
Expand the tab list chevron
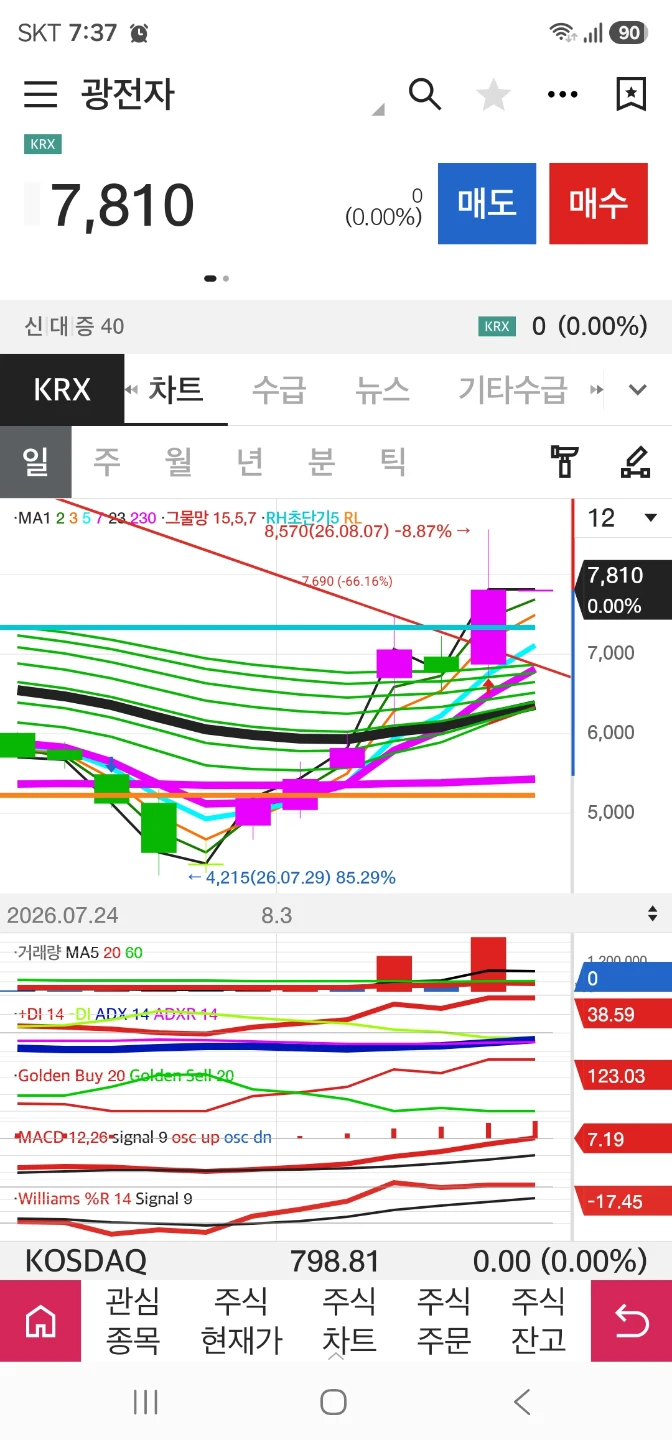point(638,390)
